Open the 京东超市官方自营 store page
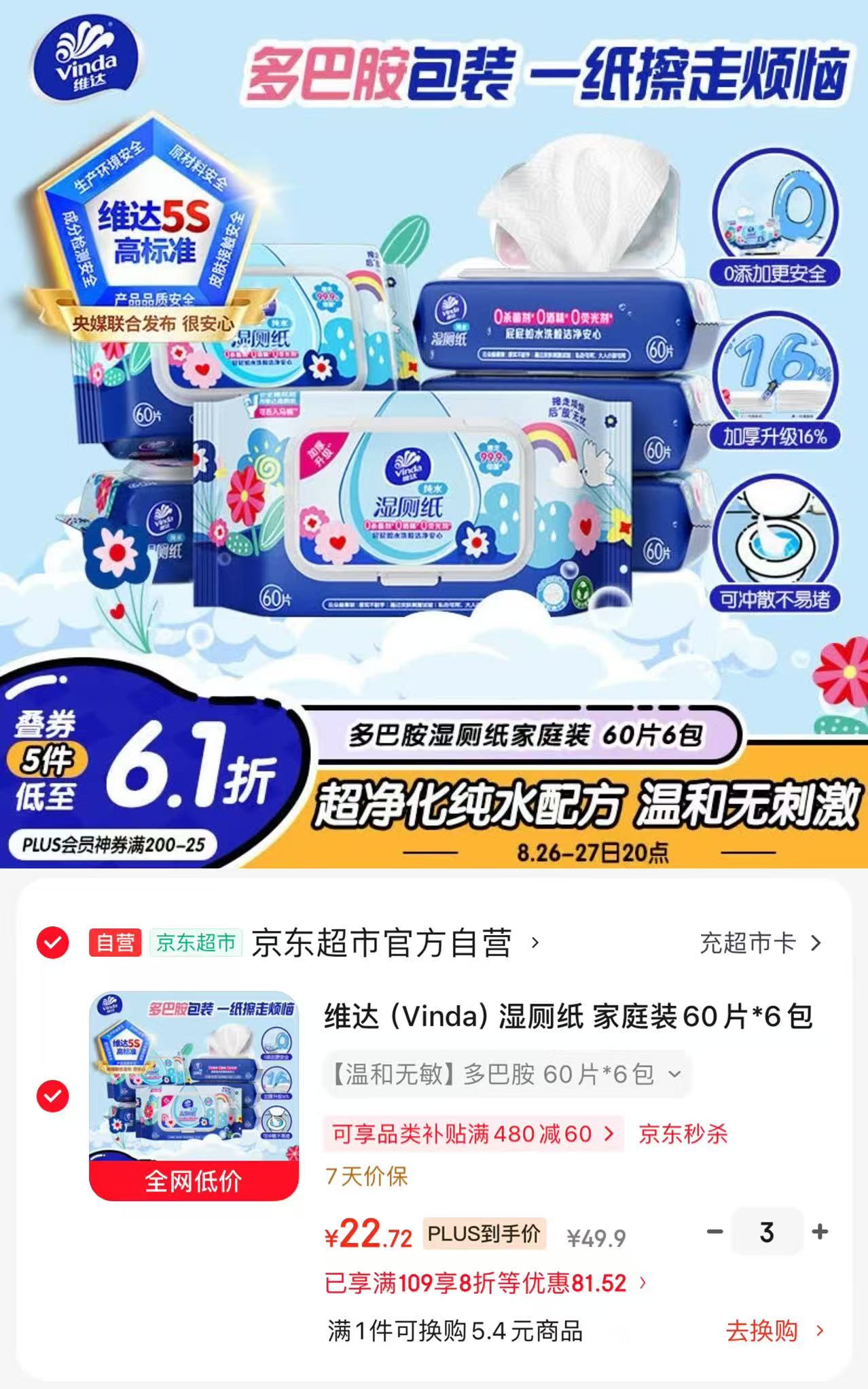This screenshot has width=868, height=1389. click(x=395, y=943)
